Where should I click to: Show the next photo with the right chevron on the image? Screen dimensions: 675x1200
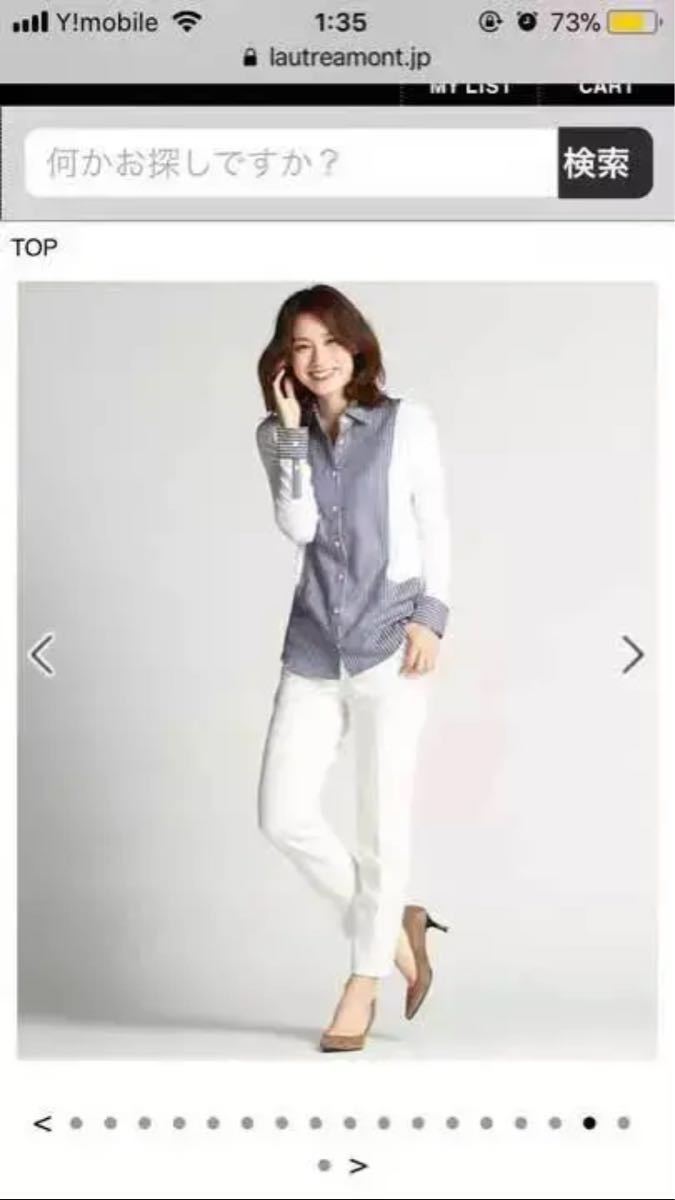pos(632,655)
